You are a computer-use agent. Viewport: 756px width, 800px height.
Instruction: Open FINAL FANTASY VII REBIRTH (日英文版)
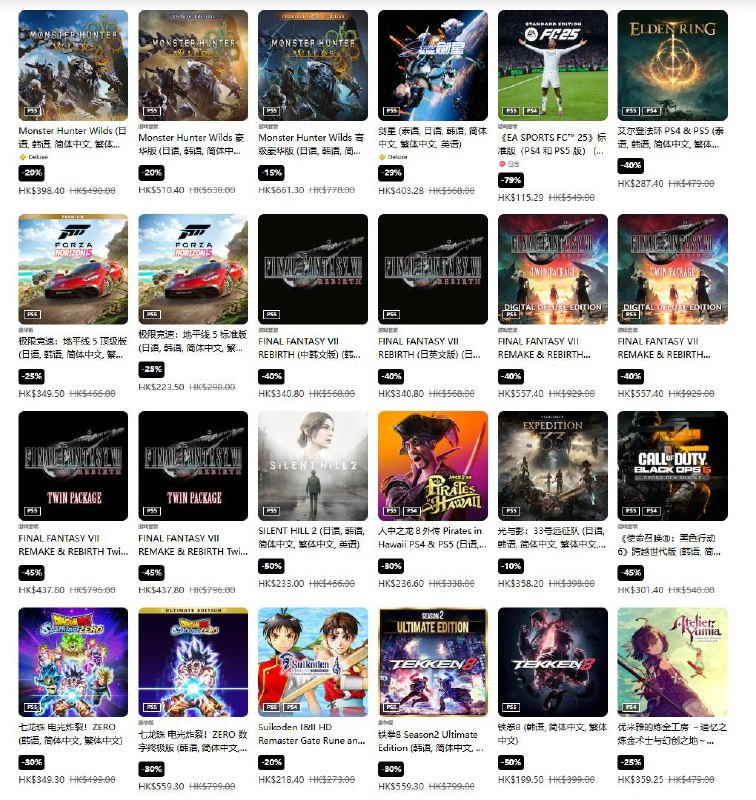433,269
